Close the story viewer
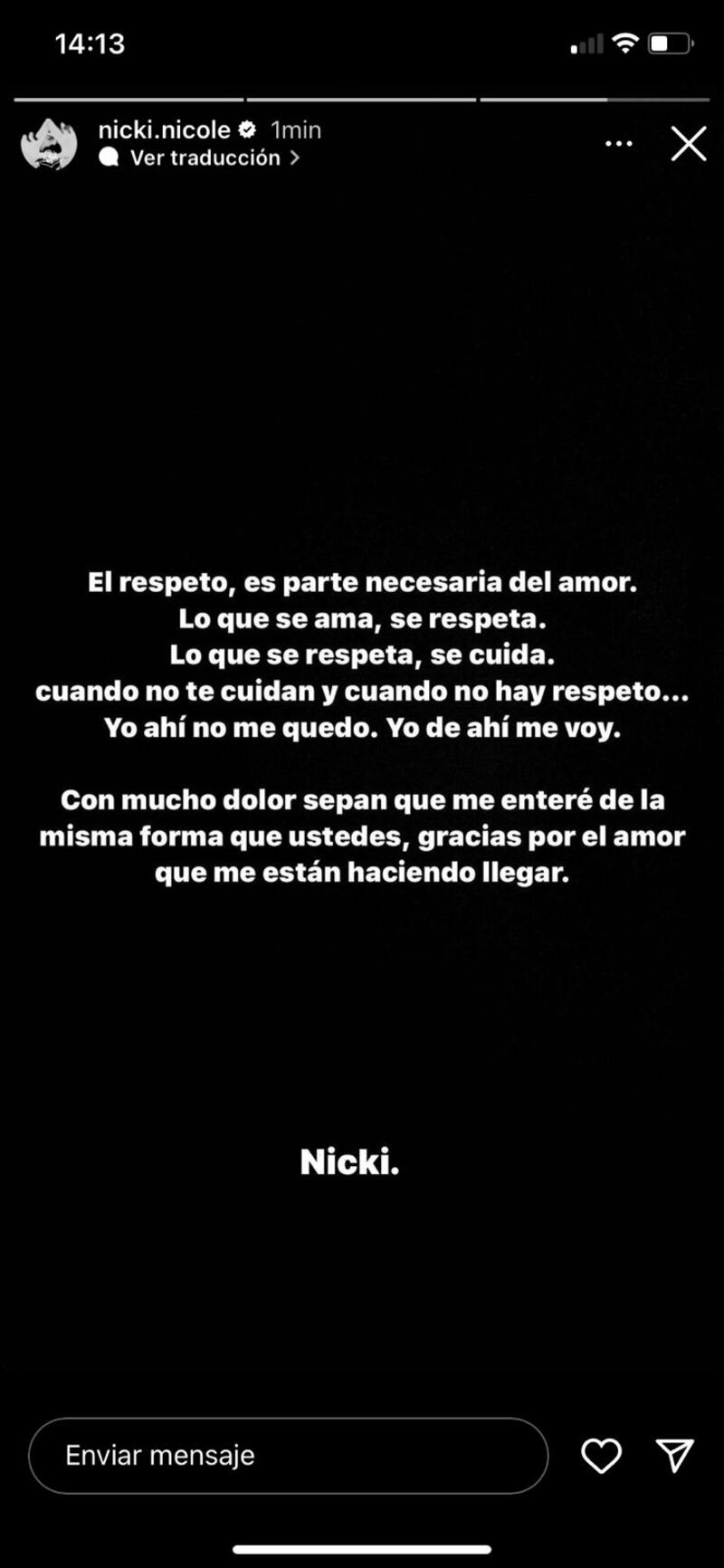 [688, 143]
